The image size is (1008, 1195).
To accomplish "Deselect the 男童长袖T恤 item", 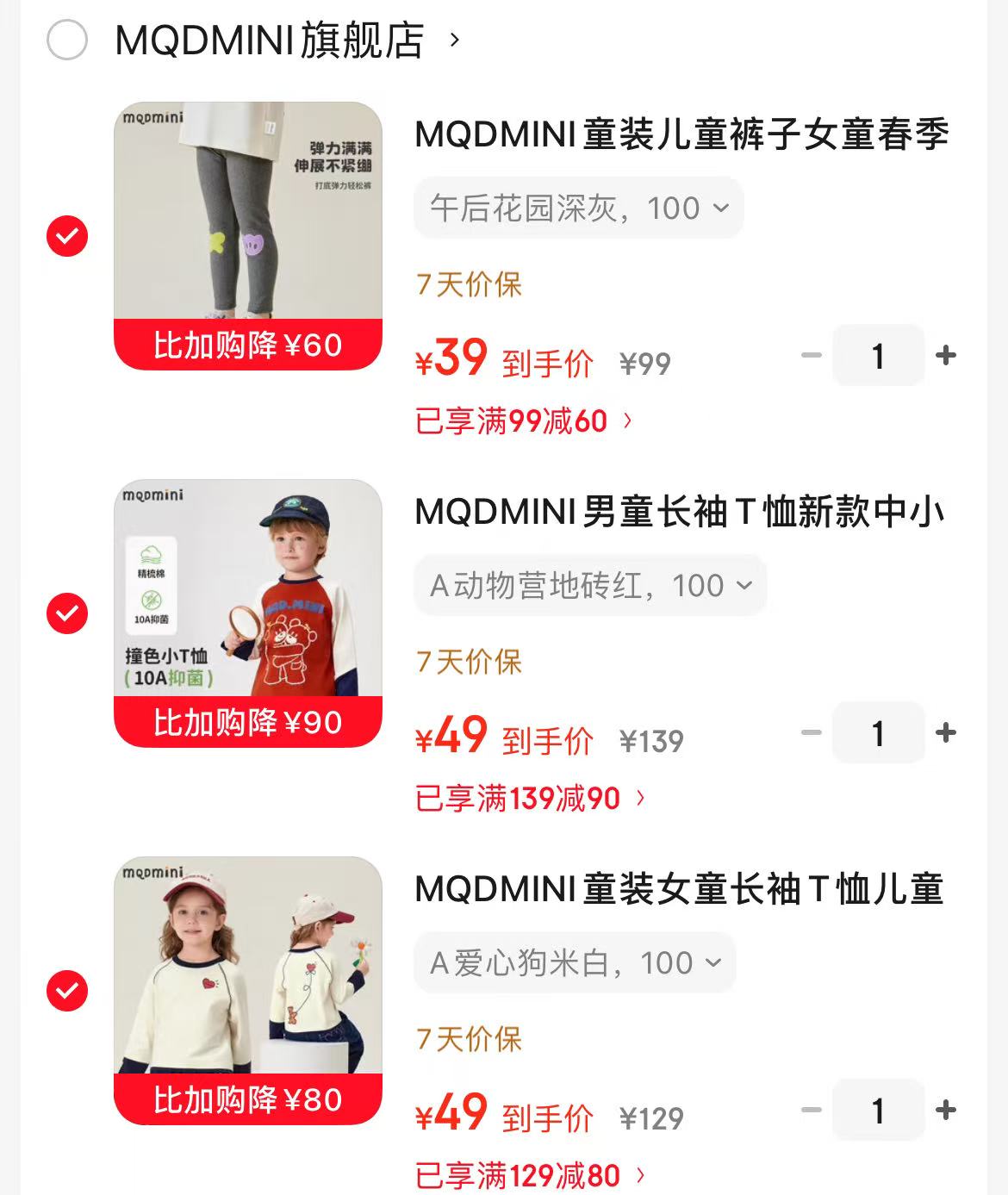I will pos(67,613).
